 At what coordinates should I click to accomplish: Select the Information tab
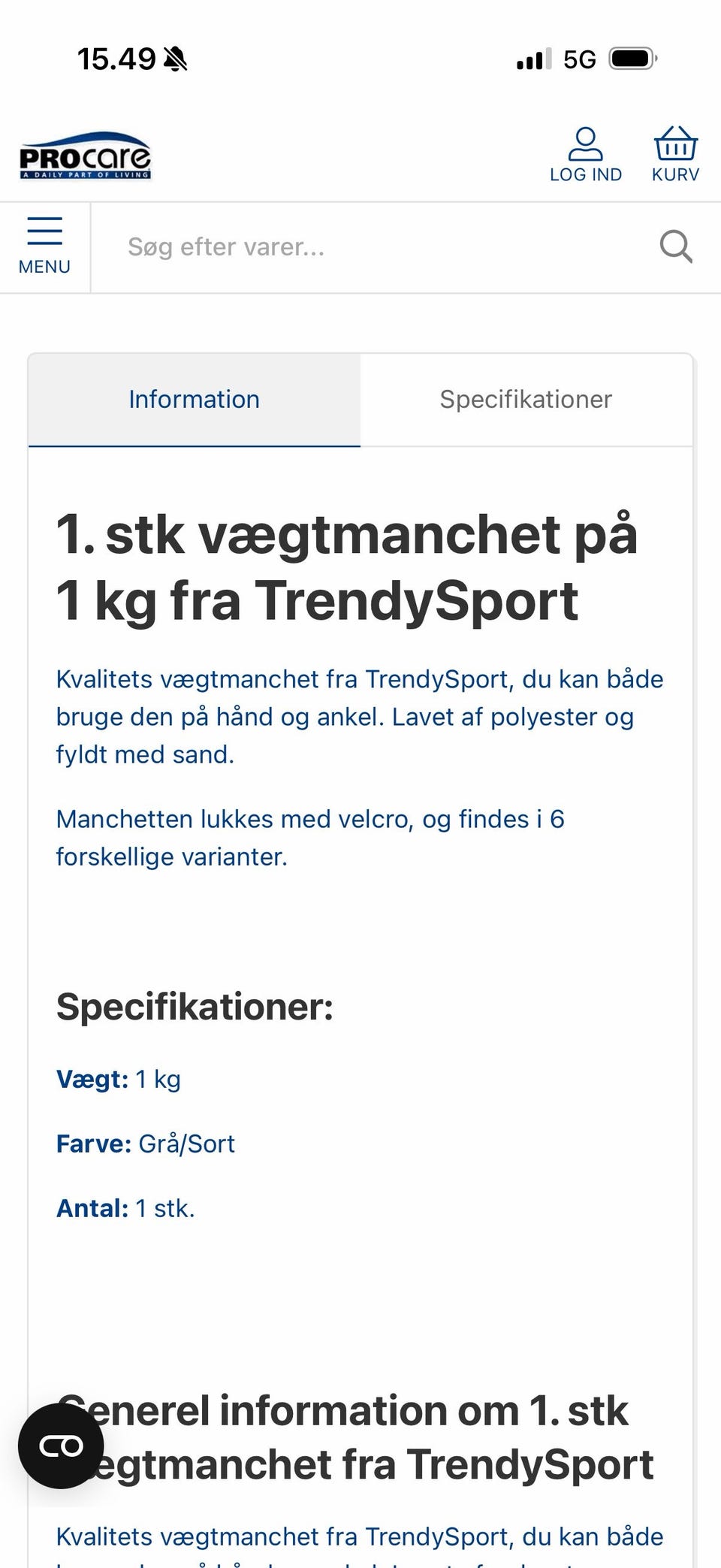coord(194,400)
